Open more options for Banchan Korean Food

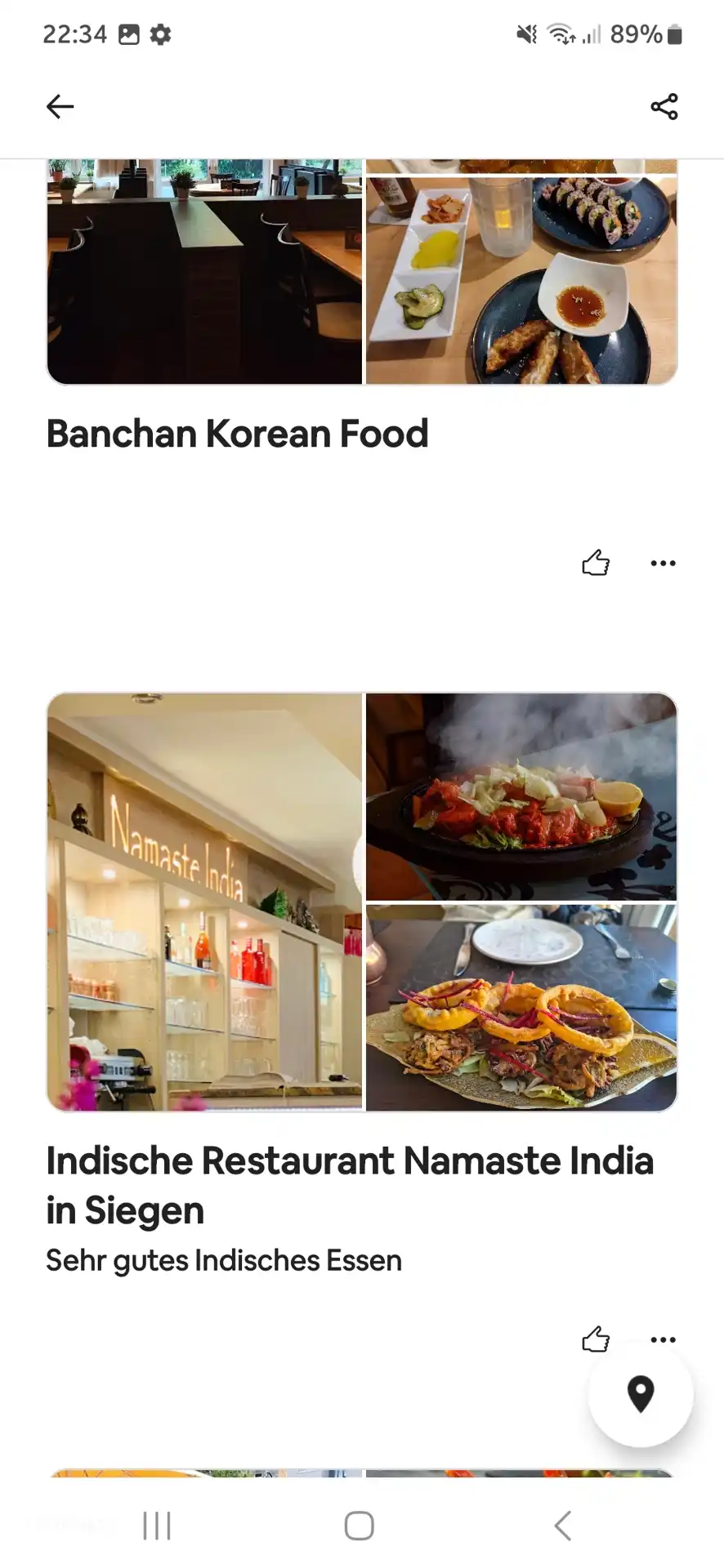663,563
